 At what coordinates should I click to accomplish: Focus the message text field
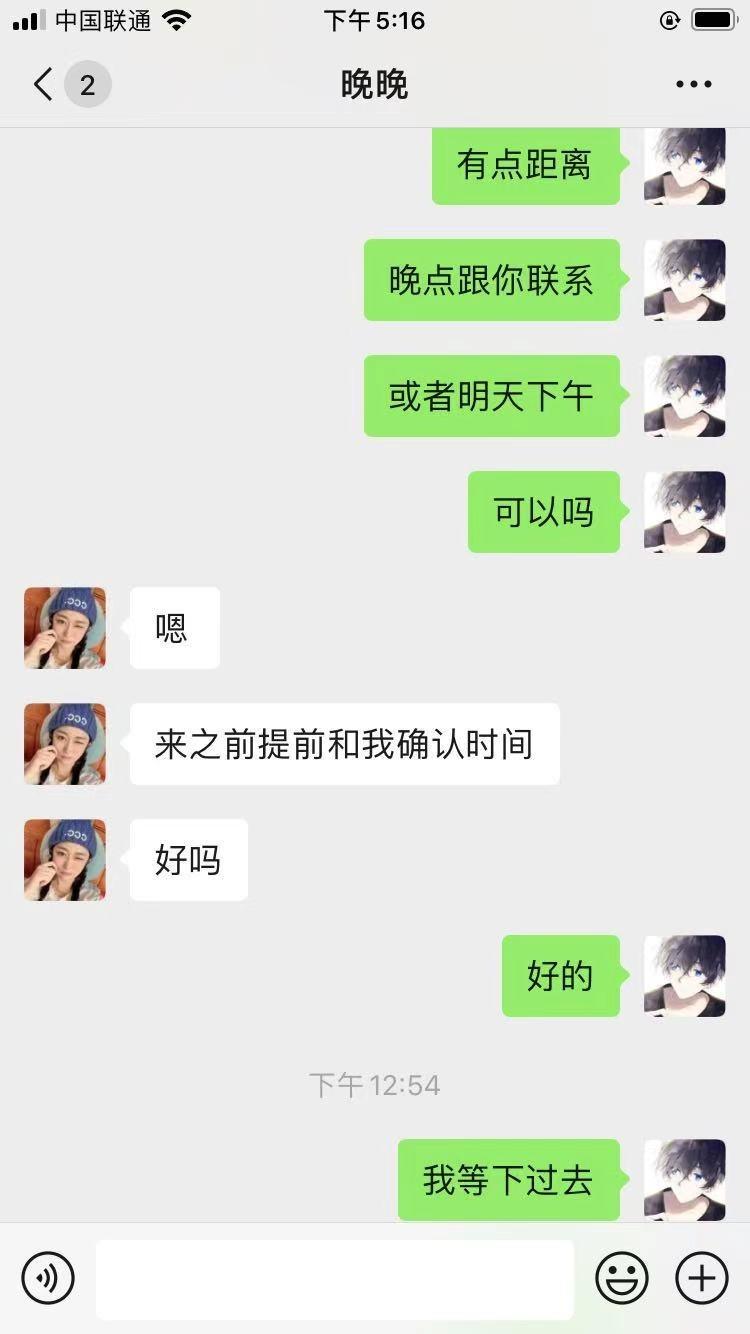point(335,1278)
